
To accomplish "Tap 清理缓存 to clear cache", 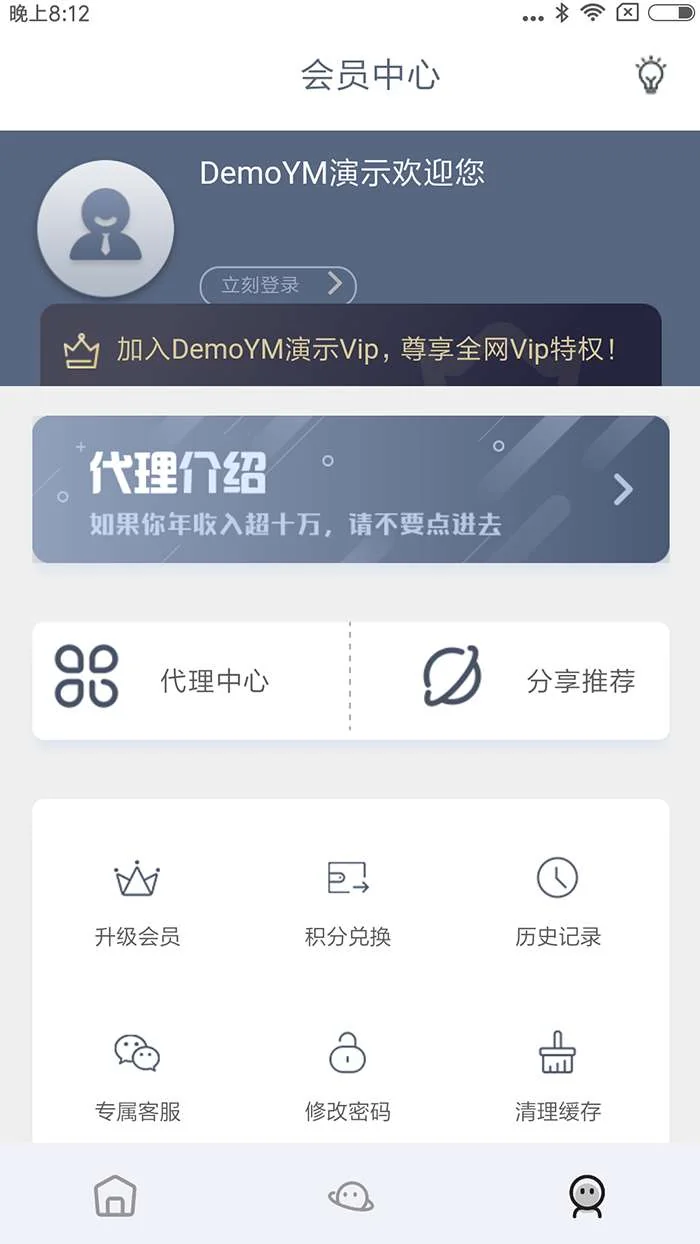I will tap(558, 1076).
